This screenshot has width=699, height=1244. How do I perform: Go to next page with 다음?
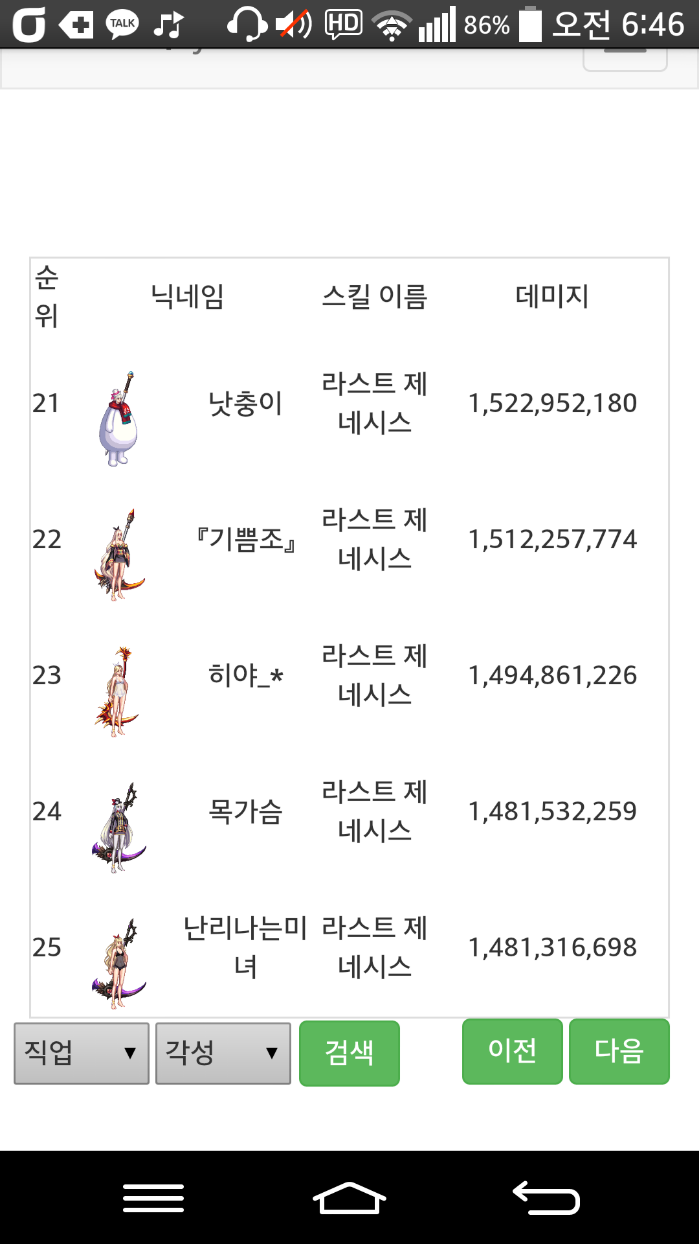[619, 1051]
